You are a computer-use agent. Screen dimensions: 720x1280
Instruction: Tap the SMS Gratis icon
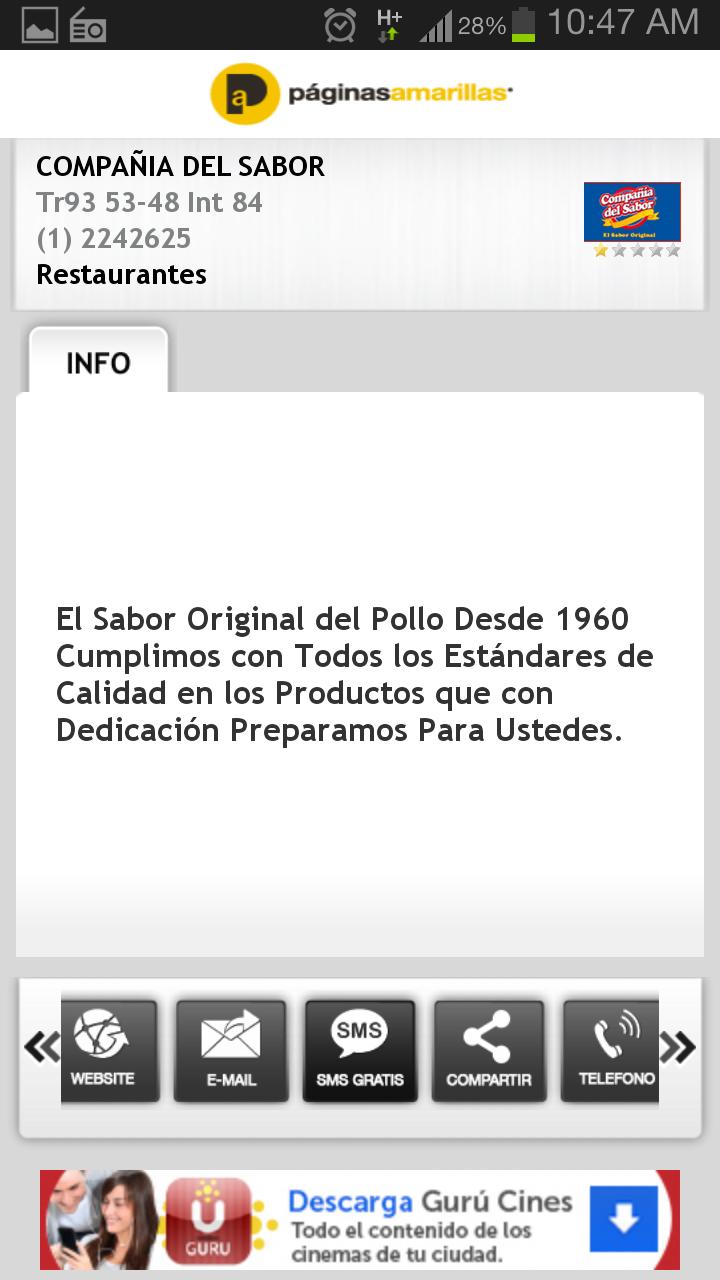pyautogui.click(x=360, y=1049)
